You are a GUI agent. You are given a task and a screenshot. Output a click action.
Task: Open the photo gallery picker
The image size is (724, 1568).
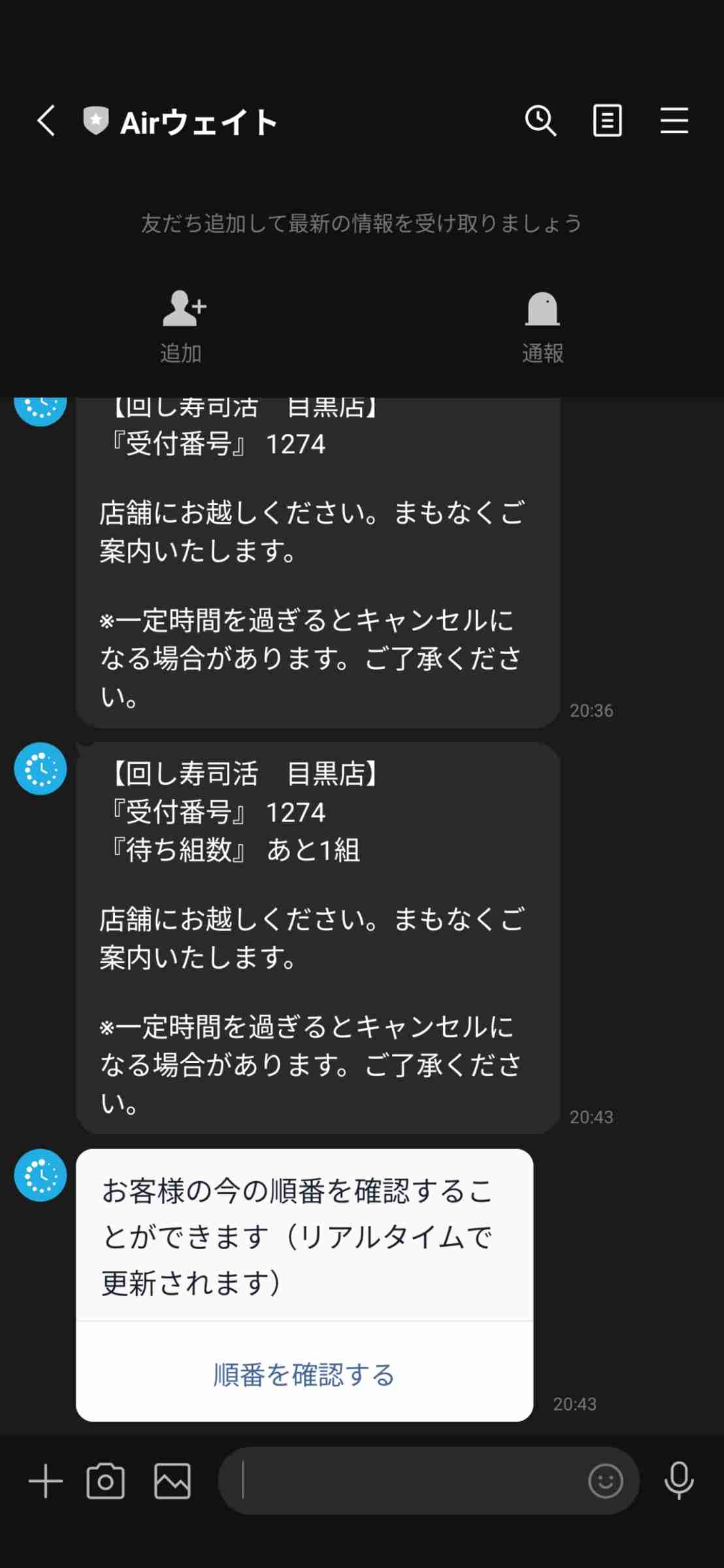pyautogui.click(x=173, y=1481)
